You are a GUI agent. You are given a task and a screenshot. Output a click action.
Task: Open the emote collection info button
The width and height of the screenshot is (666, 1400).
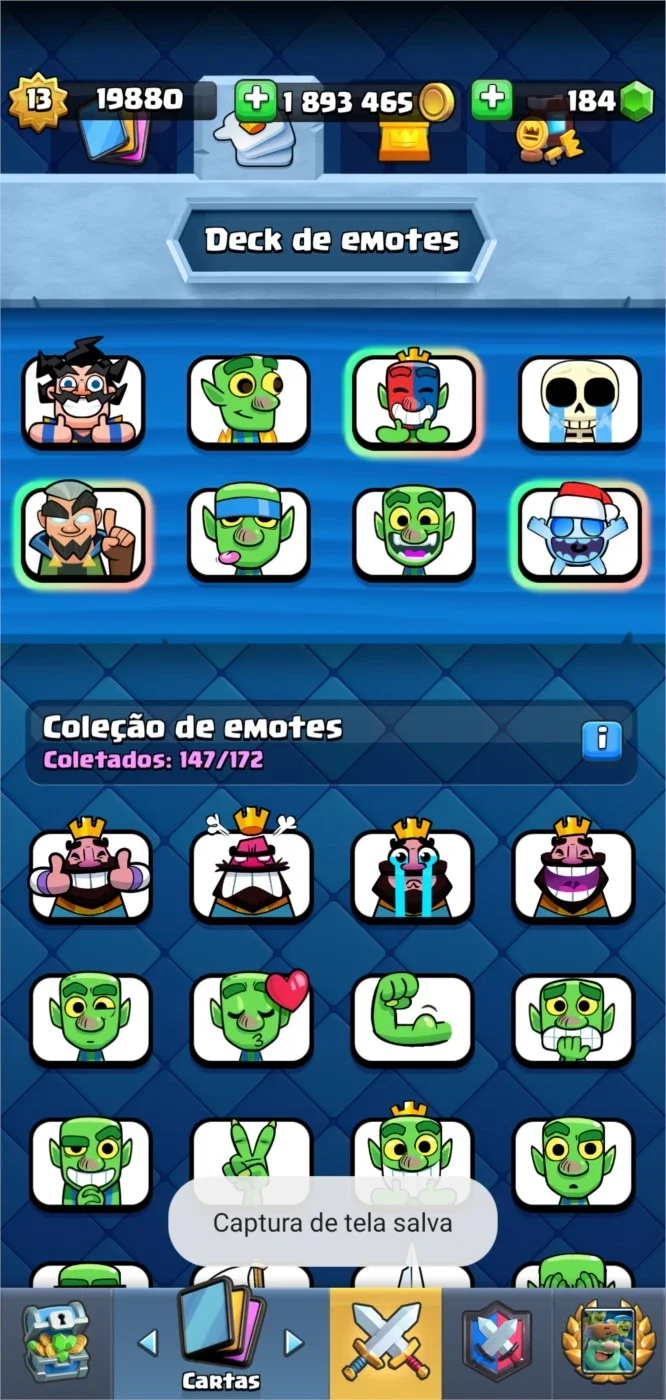coord(601,739)
